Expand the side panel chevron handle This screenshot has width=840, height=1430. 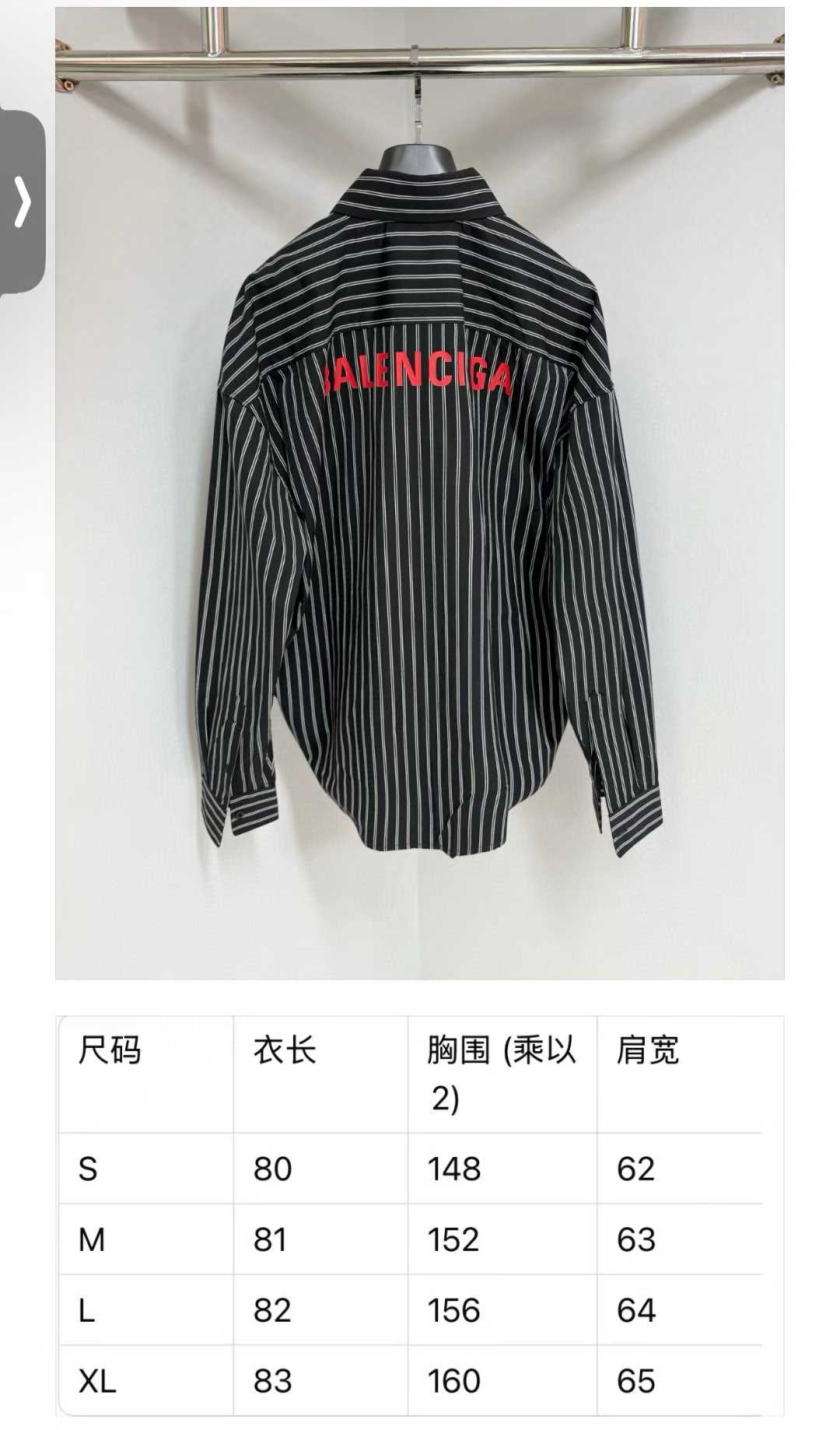23,202
